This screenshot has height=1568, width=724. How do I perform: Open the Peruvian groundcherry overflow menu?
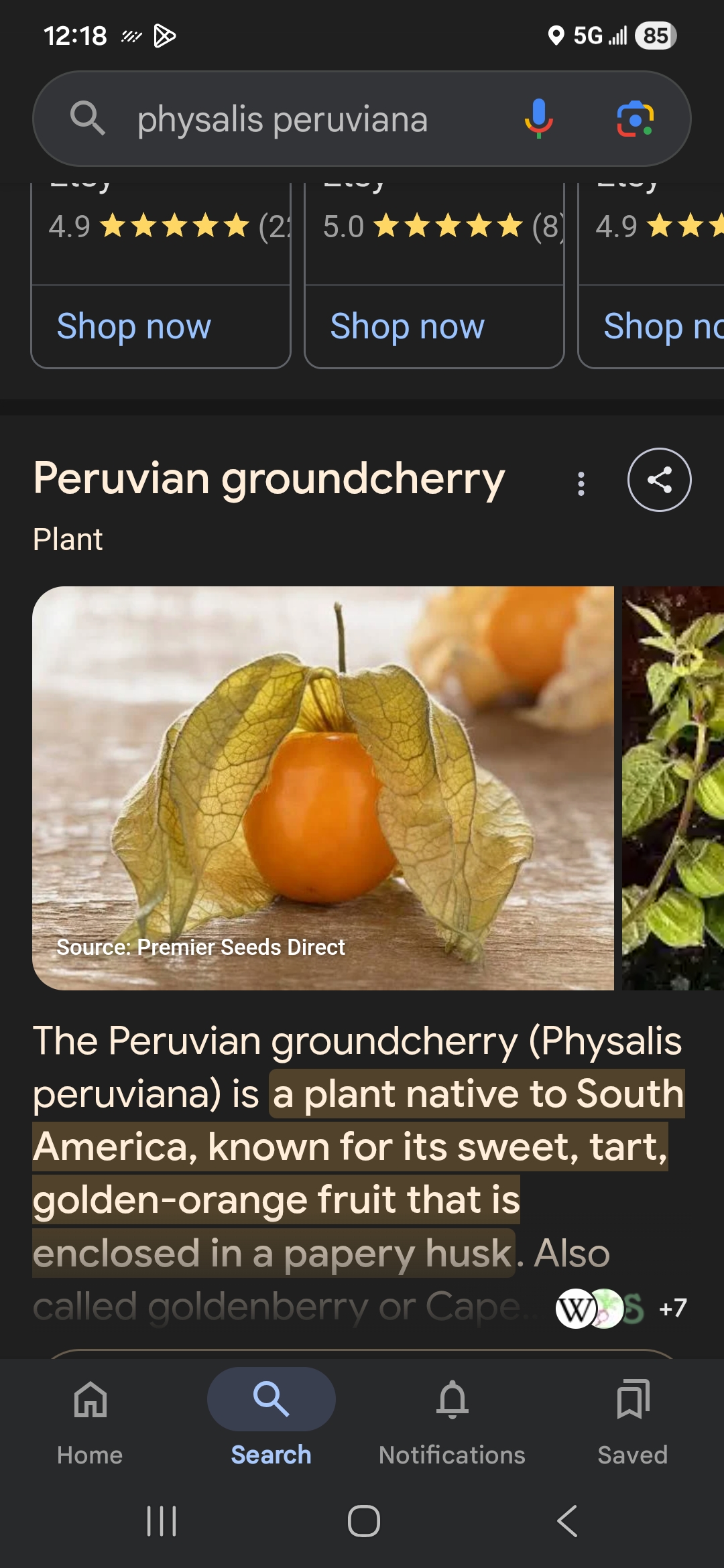coord(581,483)
